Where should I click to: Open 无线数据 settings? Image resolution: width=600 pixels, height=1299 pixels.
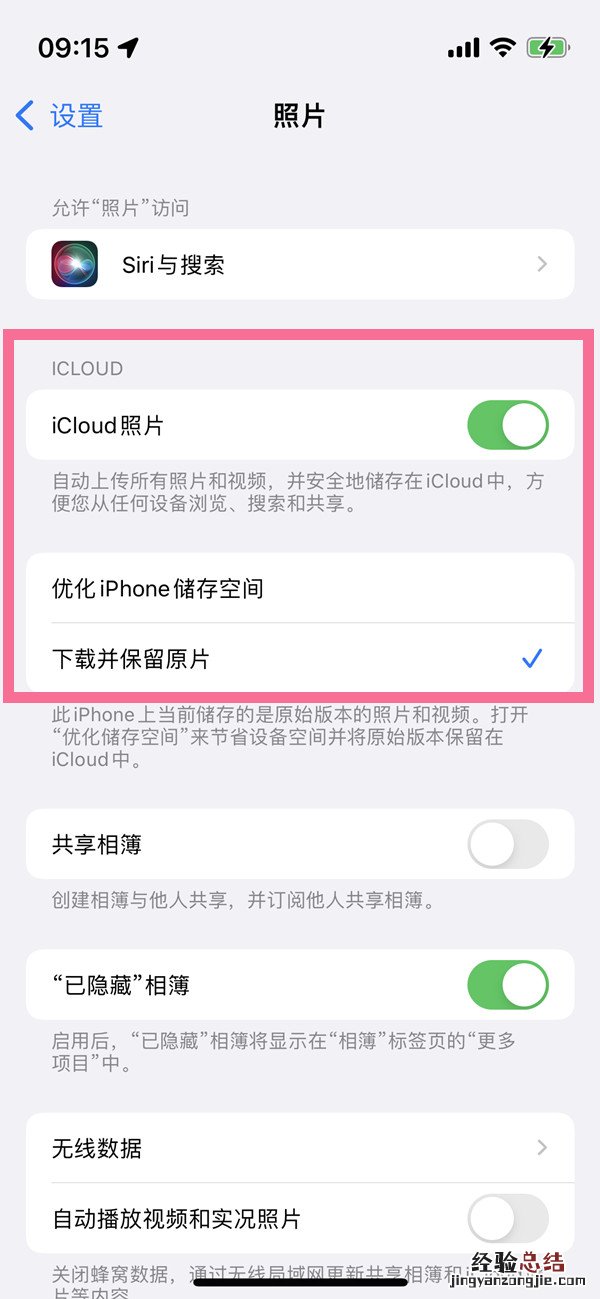[300, 1148]
